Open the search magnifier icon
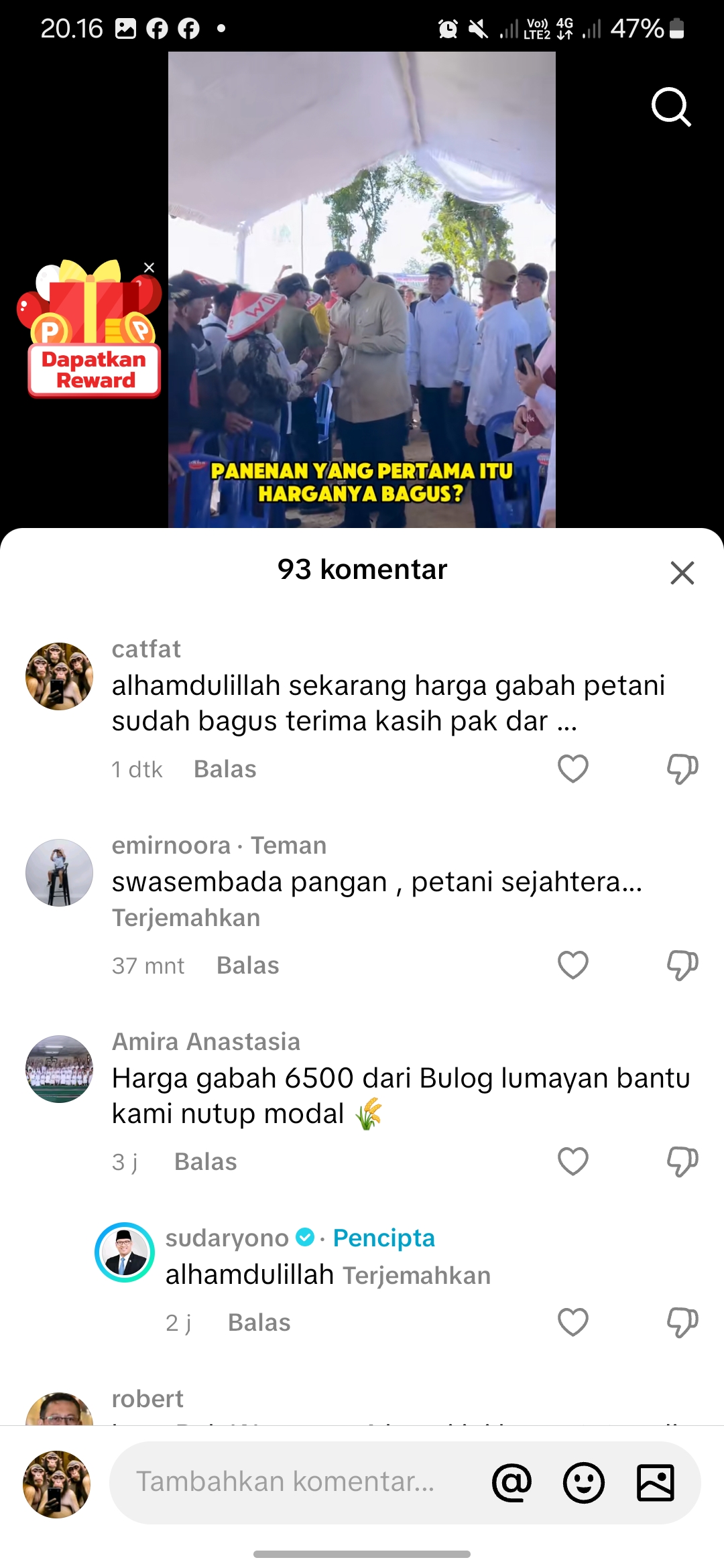Image resolution: width=724 pixels, height=1568 pixels. pyautogui.click(x=671, y=107)
